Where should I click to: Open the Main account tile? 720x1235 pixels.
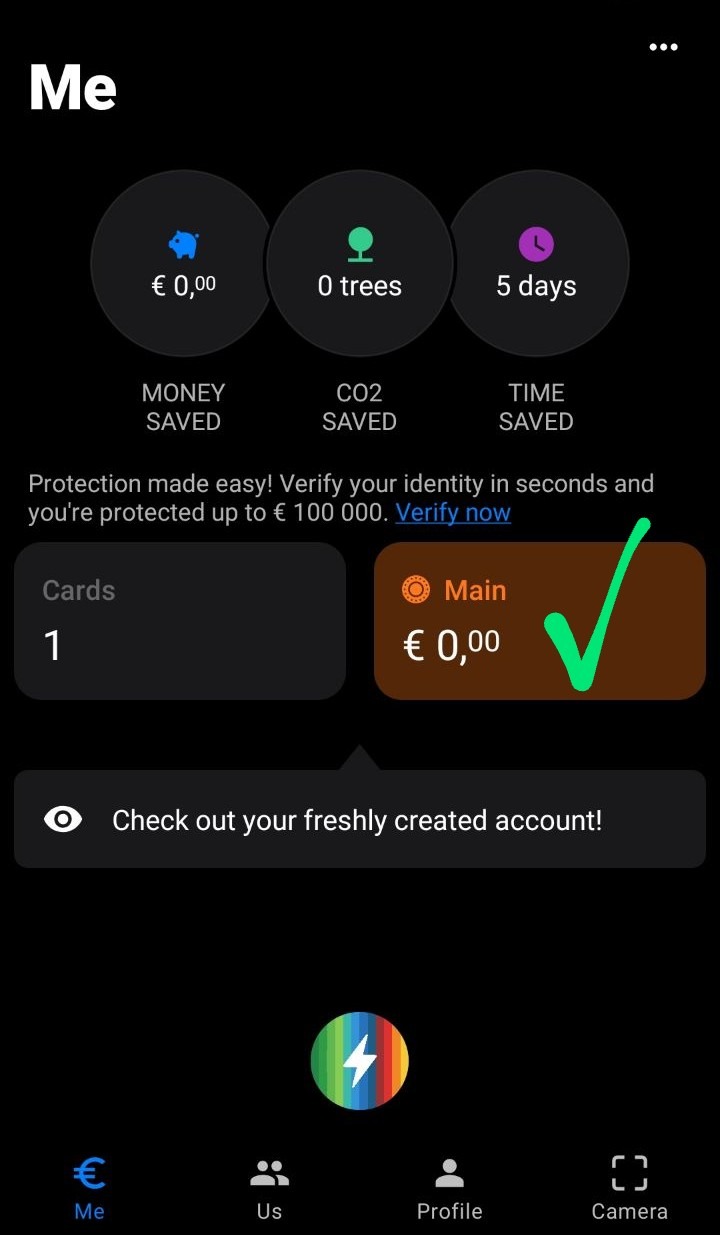[540, 621]
